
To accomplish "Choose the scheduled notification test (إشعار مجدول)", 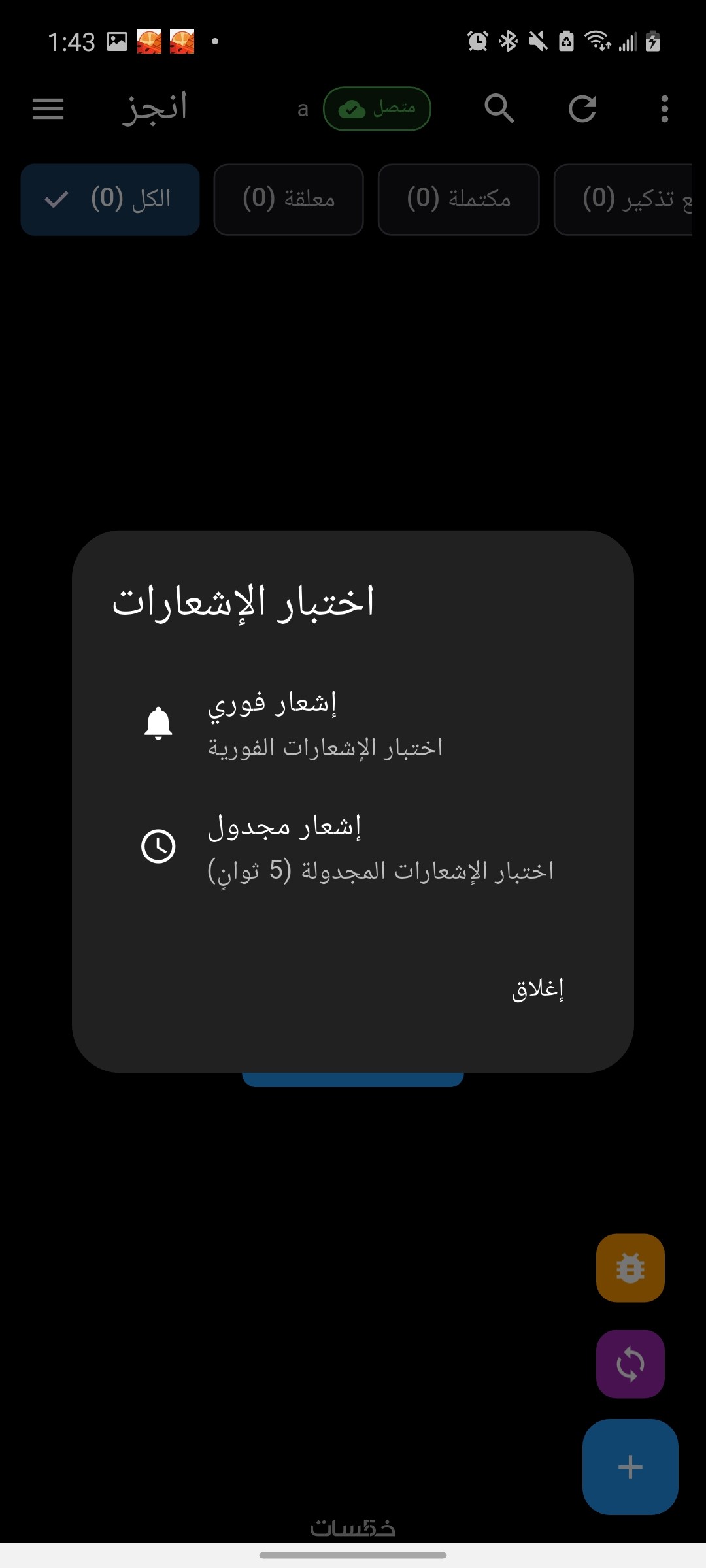I will (x=353, y=847).
